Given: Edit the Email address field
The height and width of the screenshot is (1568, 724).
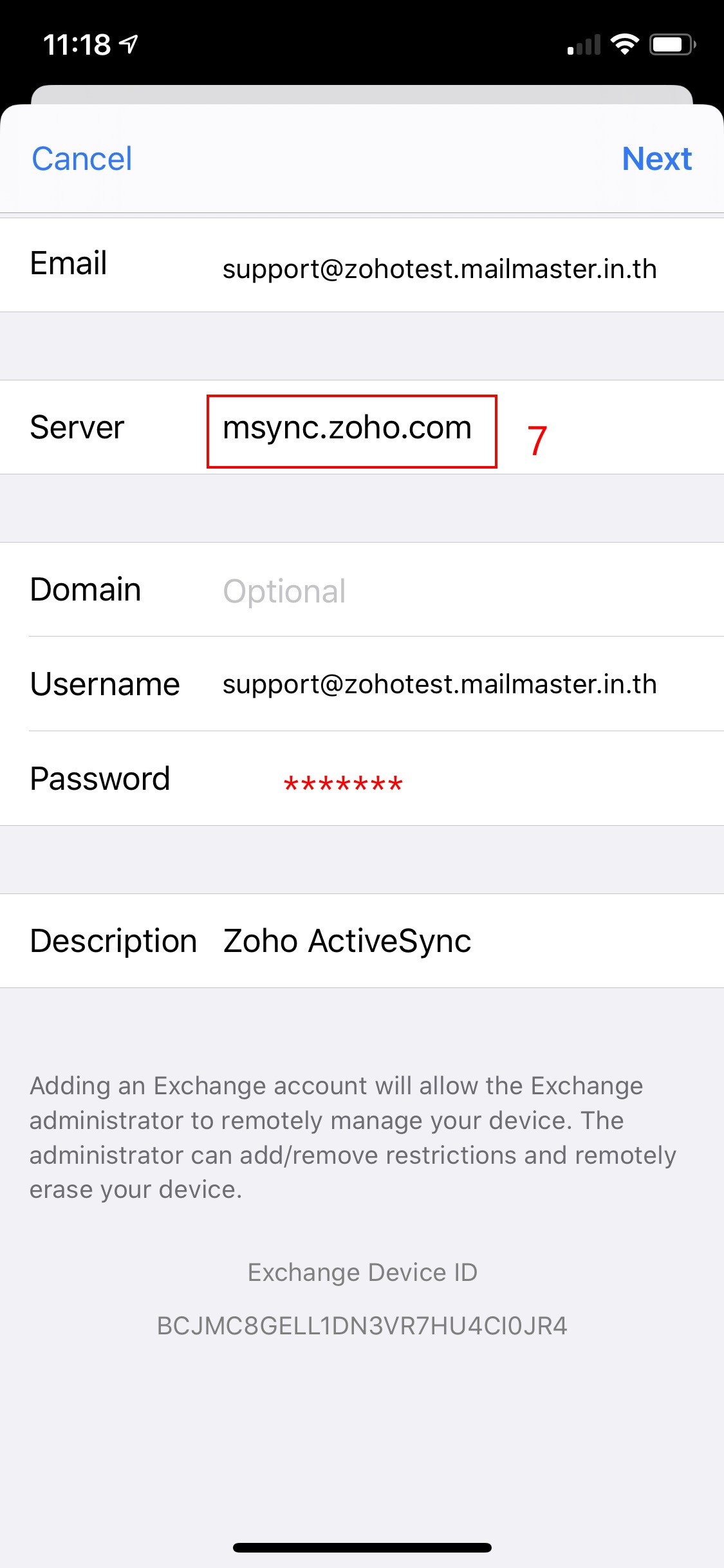Looking at the screenshot, I should pyautogui.click(x=439, y=268).
